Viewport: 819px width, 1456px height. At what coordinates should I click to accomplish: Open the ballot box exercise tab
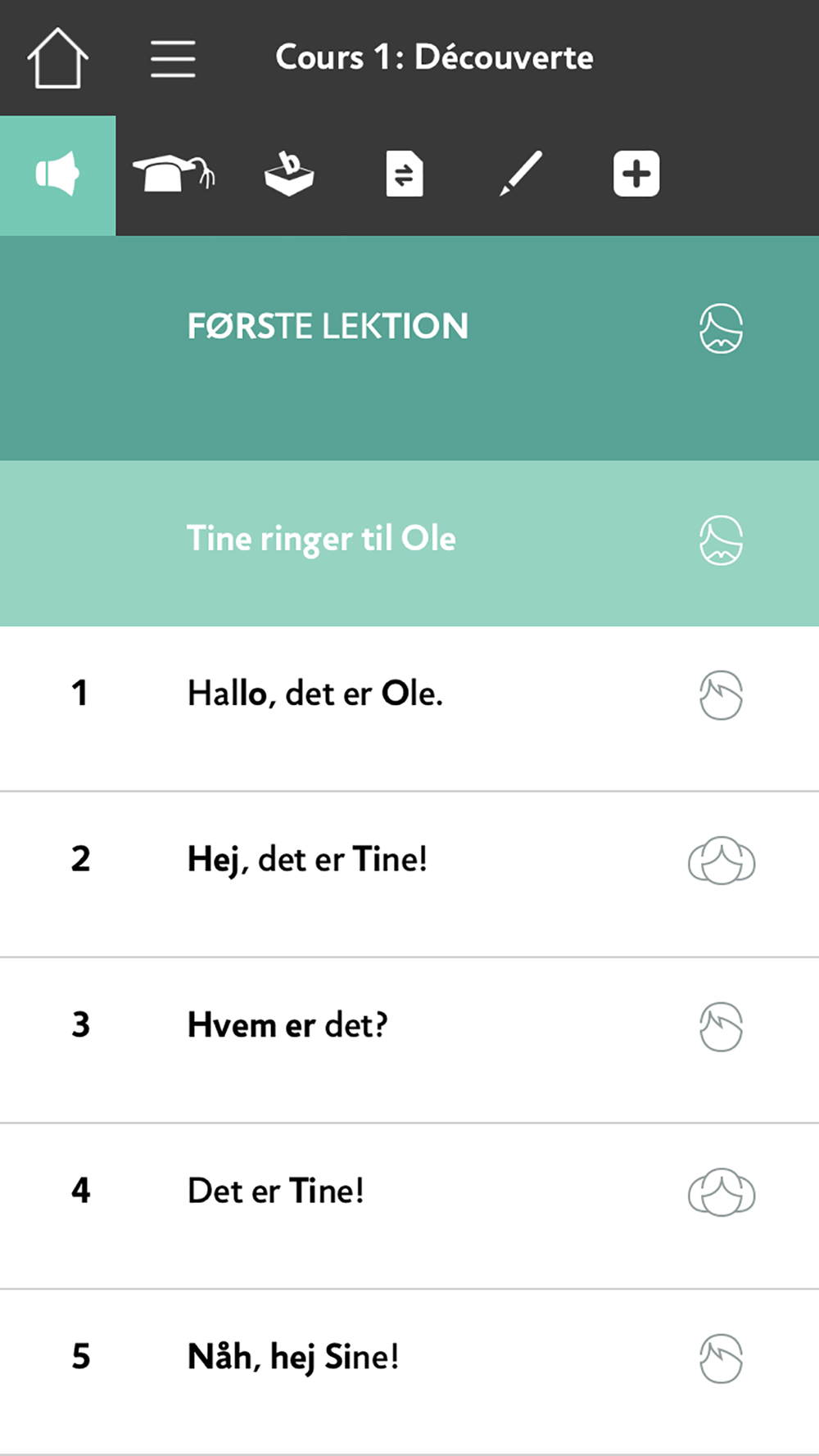tap(289, 174)
